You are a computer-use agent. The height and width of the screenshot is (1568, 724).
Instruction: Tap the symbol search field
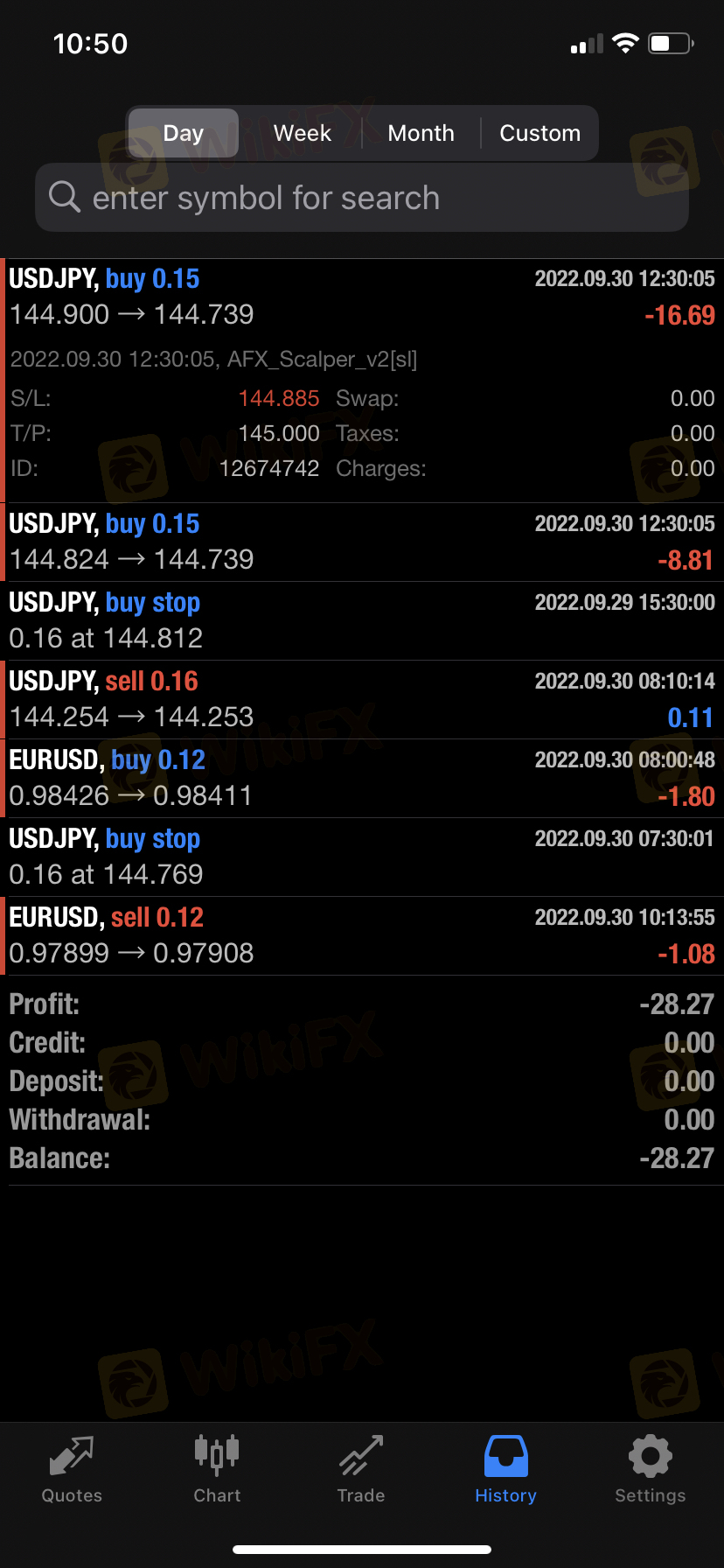[362, 198]
